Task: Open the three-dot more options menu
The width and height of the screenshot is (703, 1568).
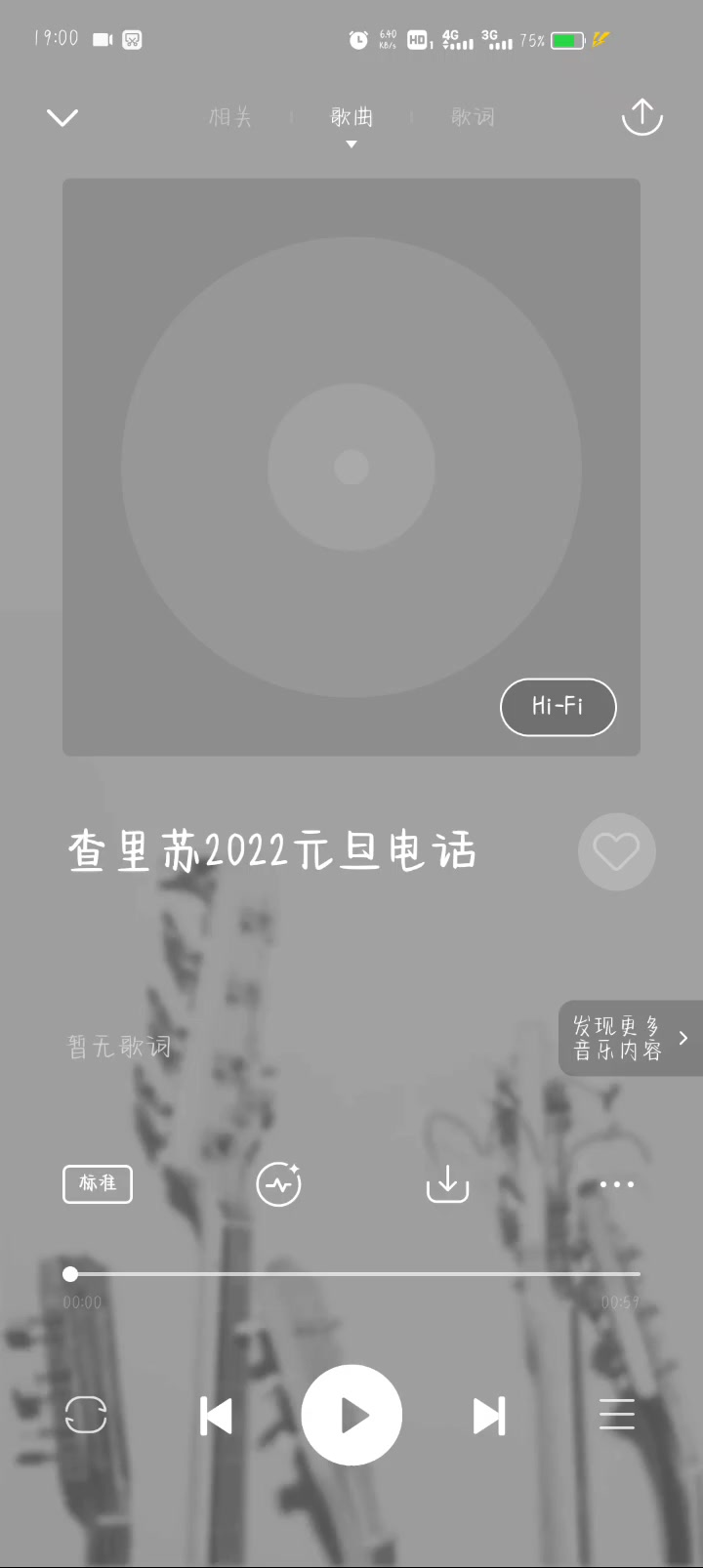Action: tap(616, 1184)
